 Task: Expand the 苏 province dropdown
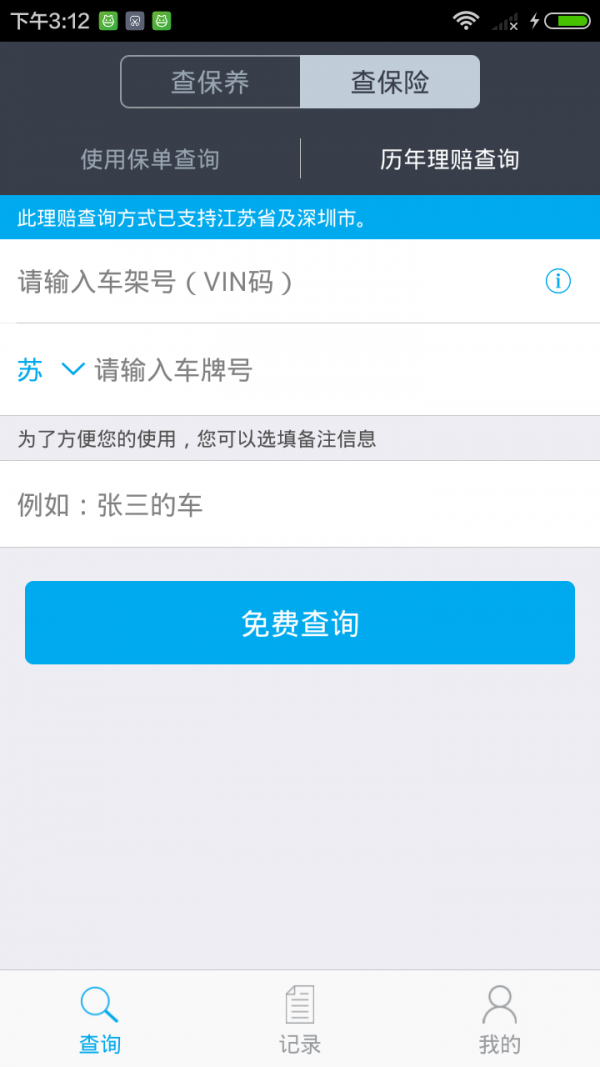(50, 370)
